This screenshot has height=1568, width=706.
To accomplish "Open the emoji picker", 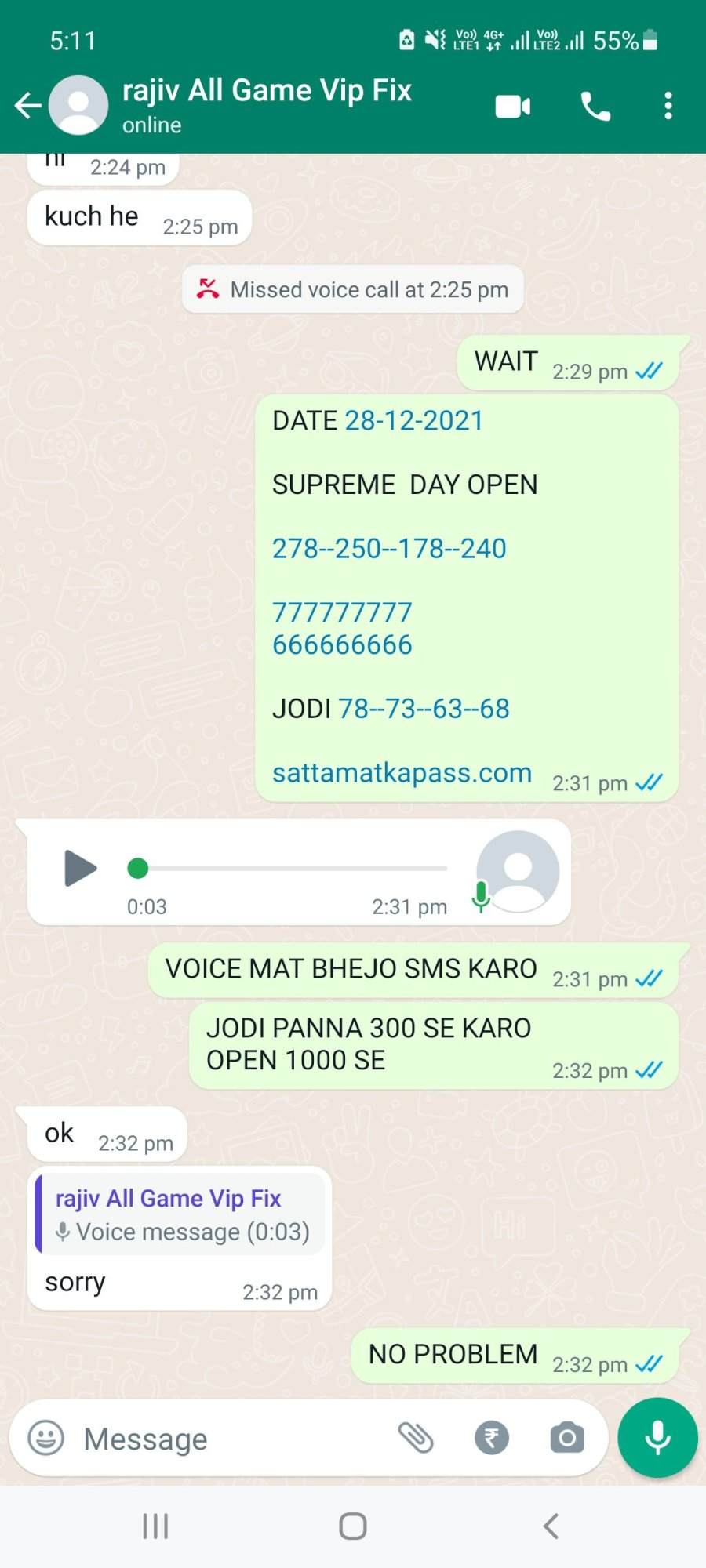I will 45,1439.
